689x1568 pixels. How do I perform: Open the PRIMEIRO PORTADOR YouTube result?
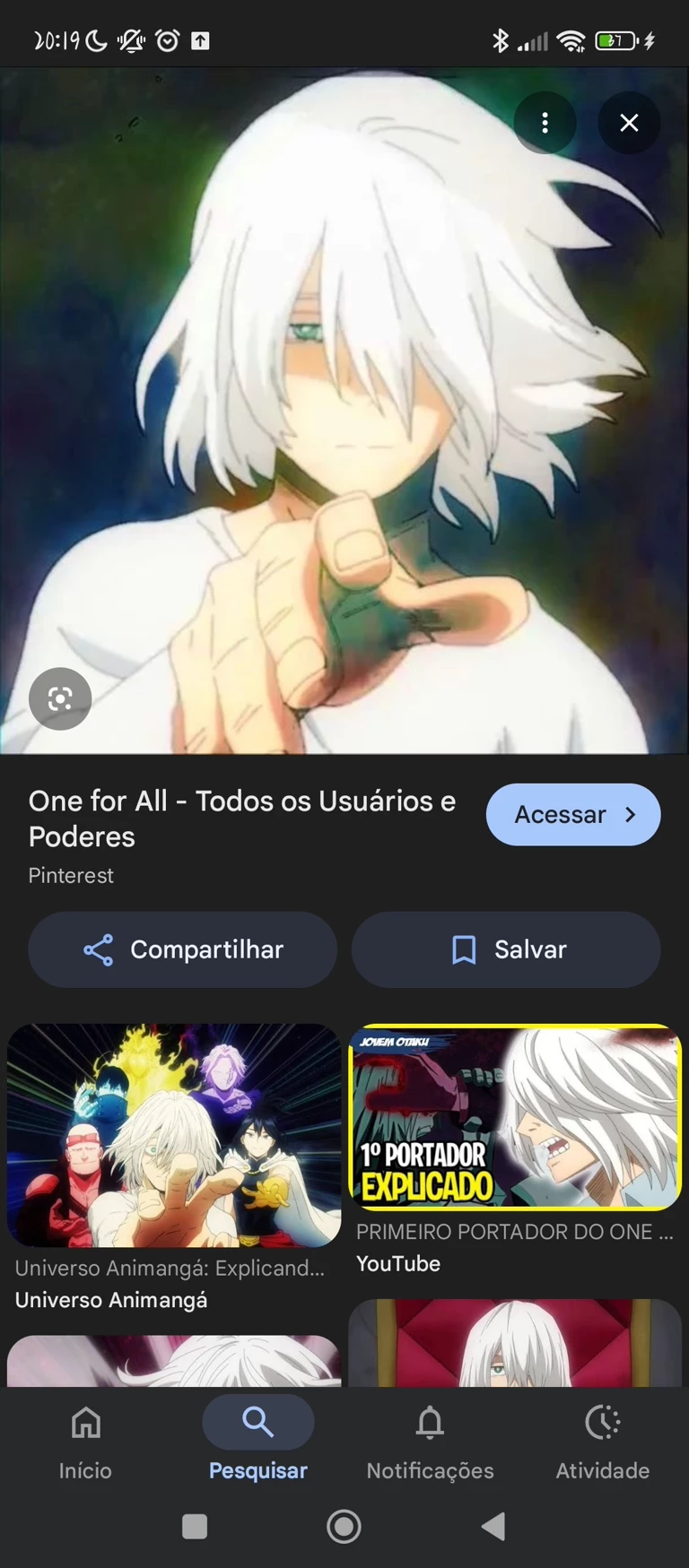[515, 1117]
